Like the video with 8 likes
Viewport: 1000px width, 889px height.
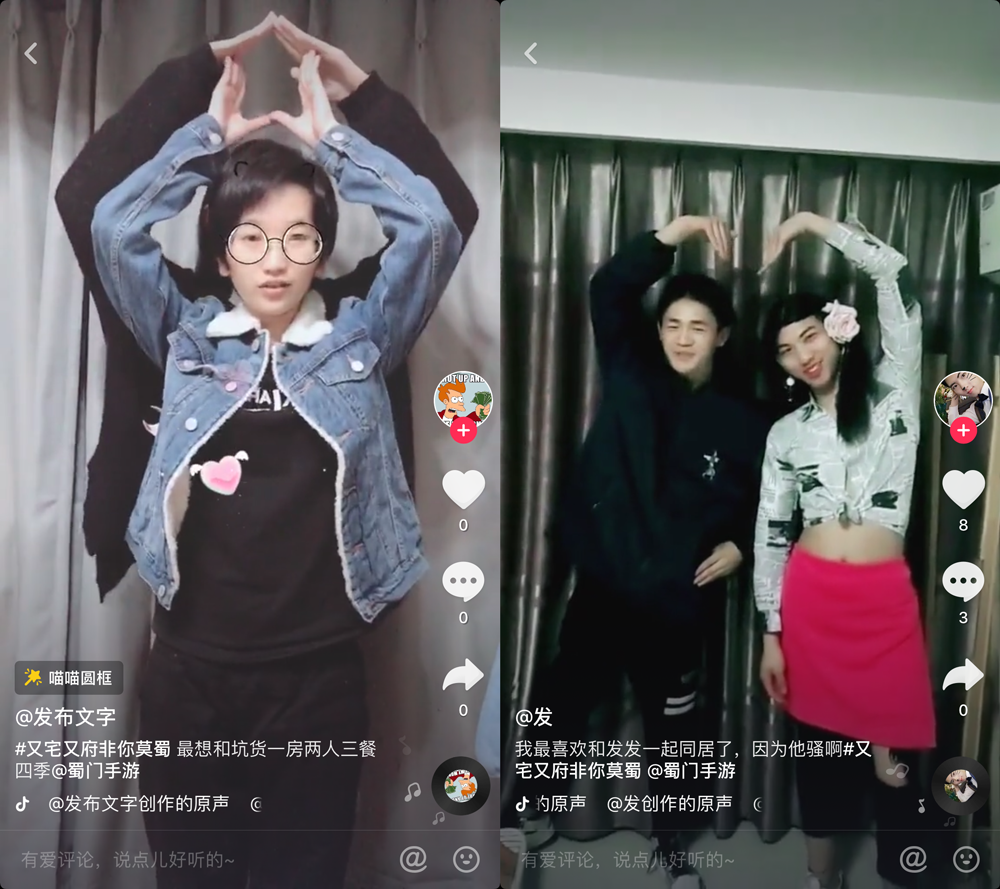(x=963, y=489)
